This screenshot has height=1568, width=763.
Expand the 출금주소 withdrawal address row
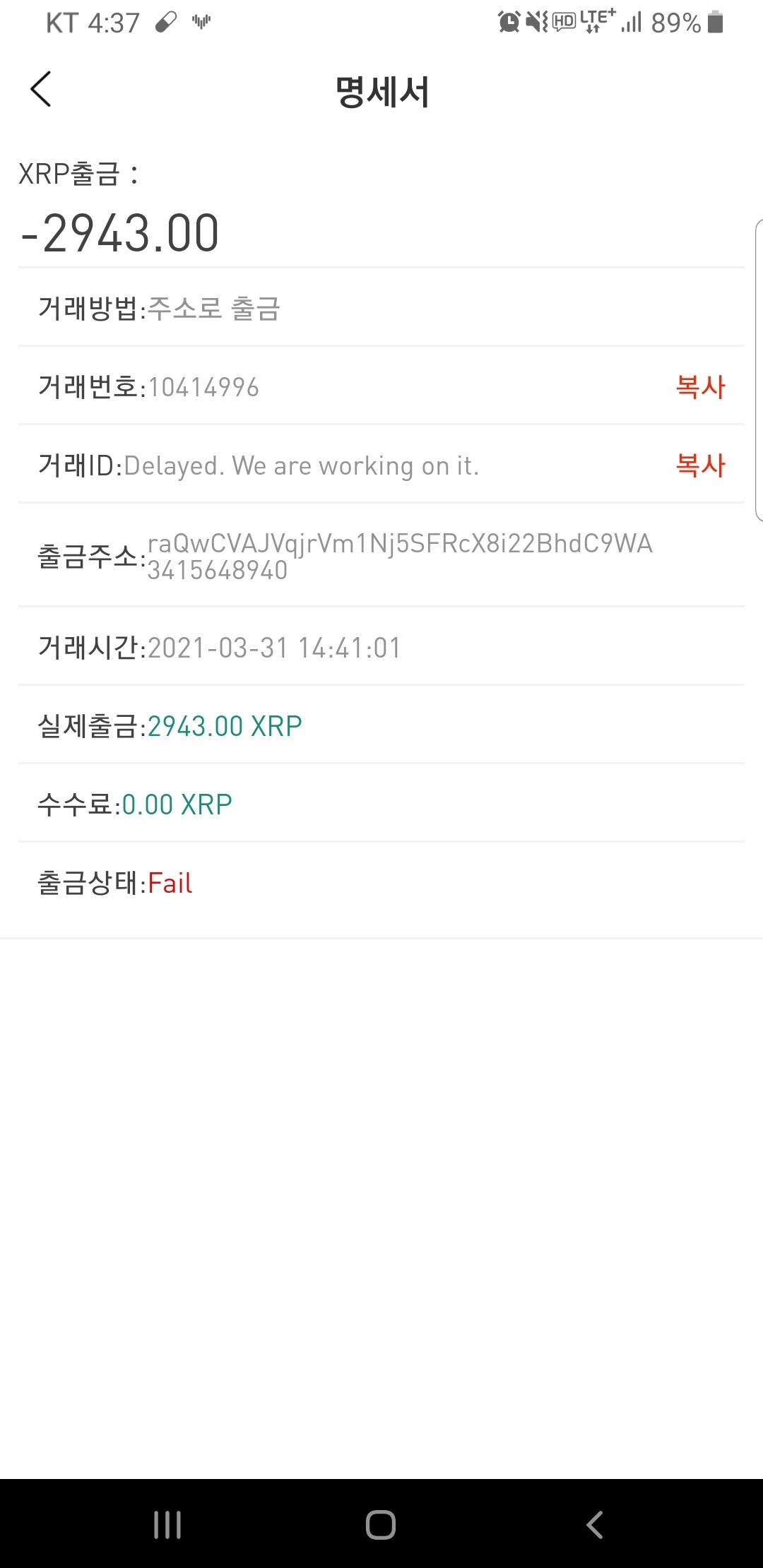tap(283, 557)
